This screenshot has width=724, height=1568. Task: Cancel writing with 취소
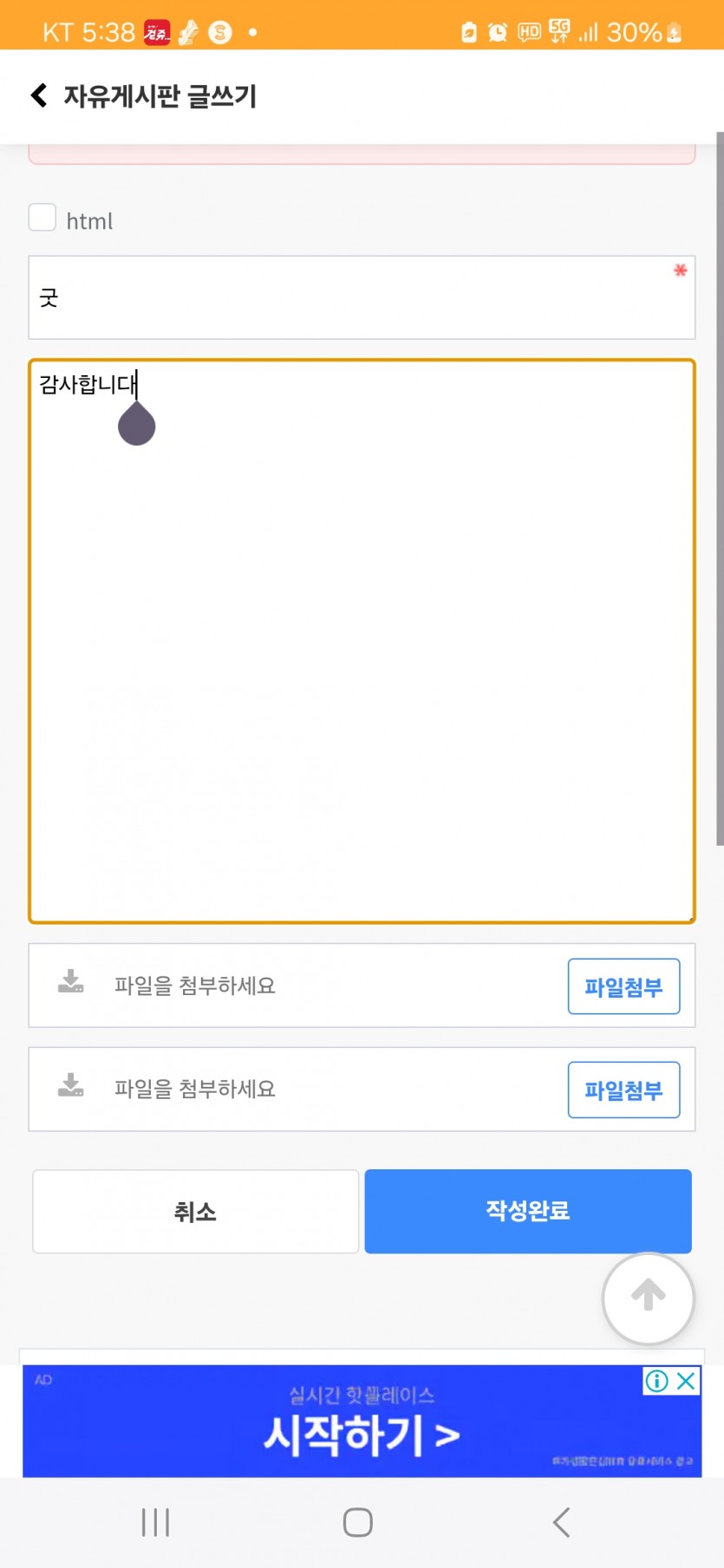click(x=196, y=1212)
